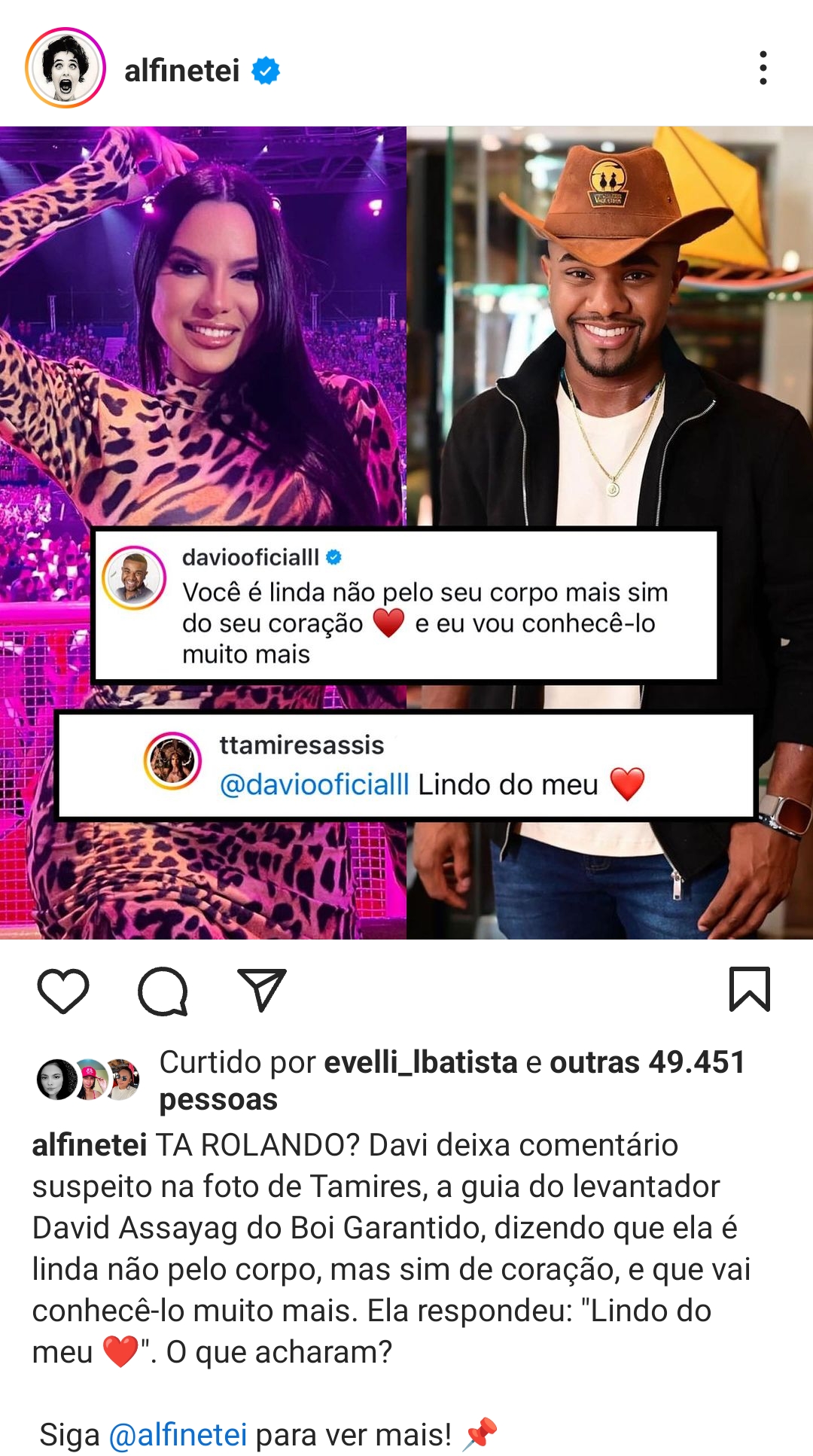This screenshot has height=1456, width=813.
Task: Tap the @alfinetei mention in the caption
Action: (x=178, y=1434)
